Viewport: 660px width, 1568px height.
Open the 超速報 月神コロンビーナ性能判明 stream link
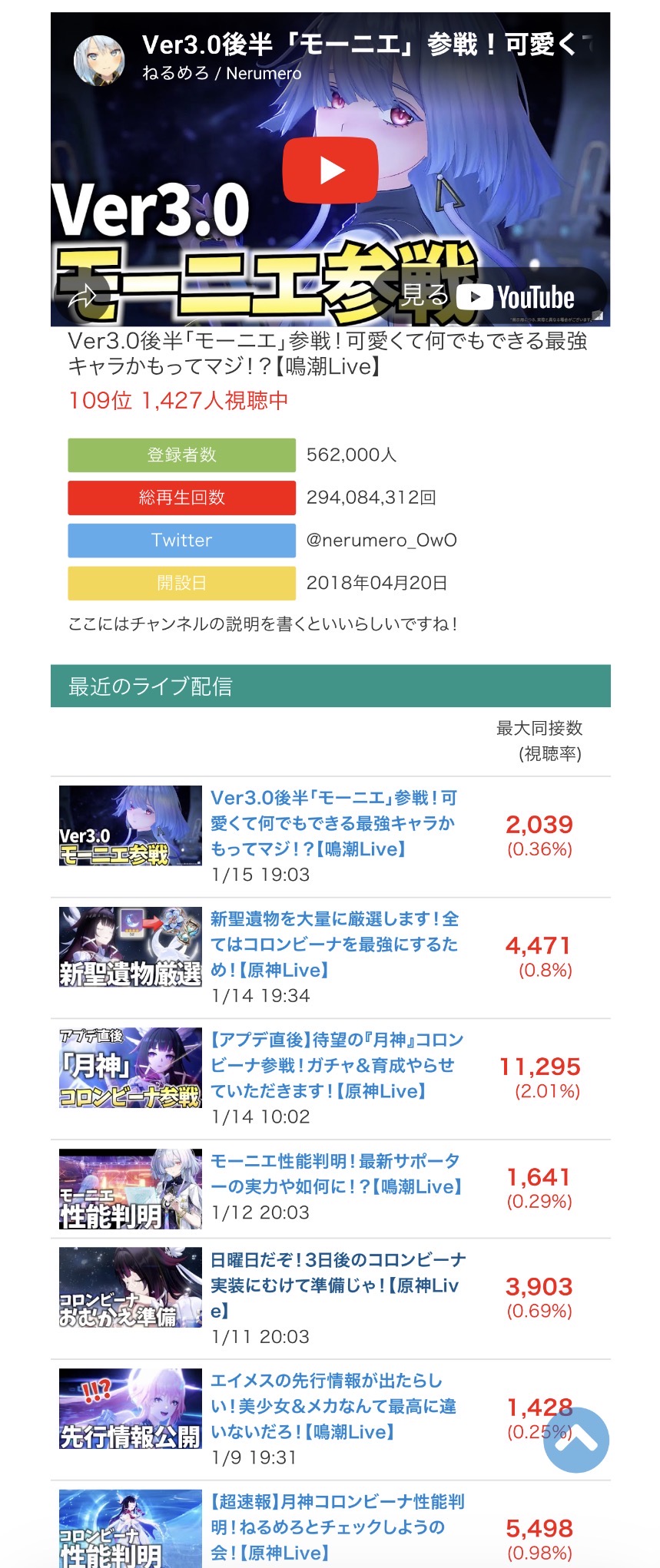[337, 1527]
